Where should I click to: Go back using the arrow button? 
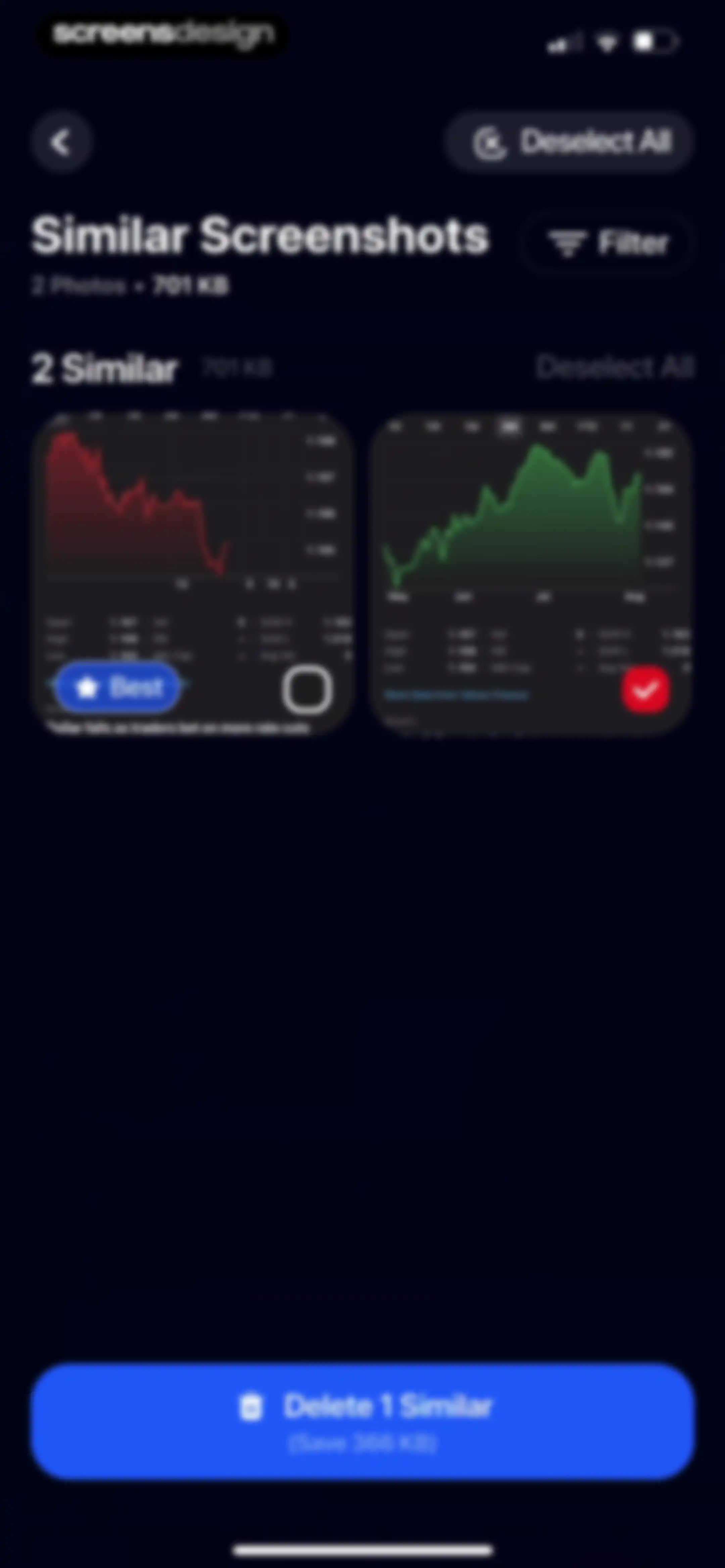61,142
